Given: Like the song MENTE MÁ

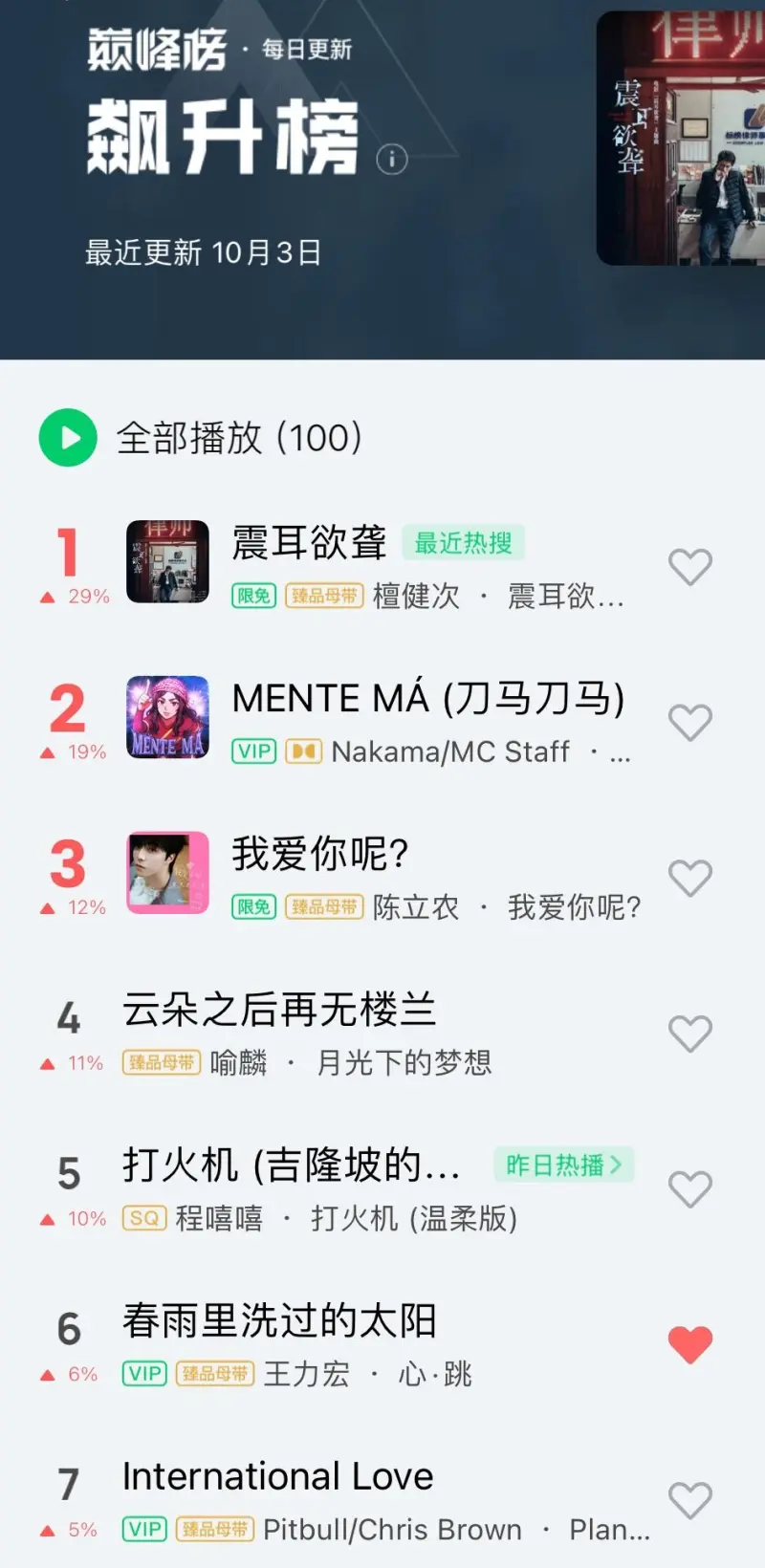Looking at the screenshot, I should [689, 723].
